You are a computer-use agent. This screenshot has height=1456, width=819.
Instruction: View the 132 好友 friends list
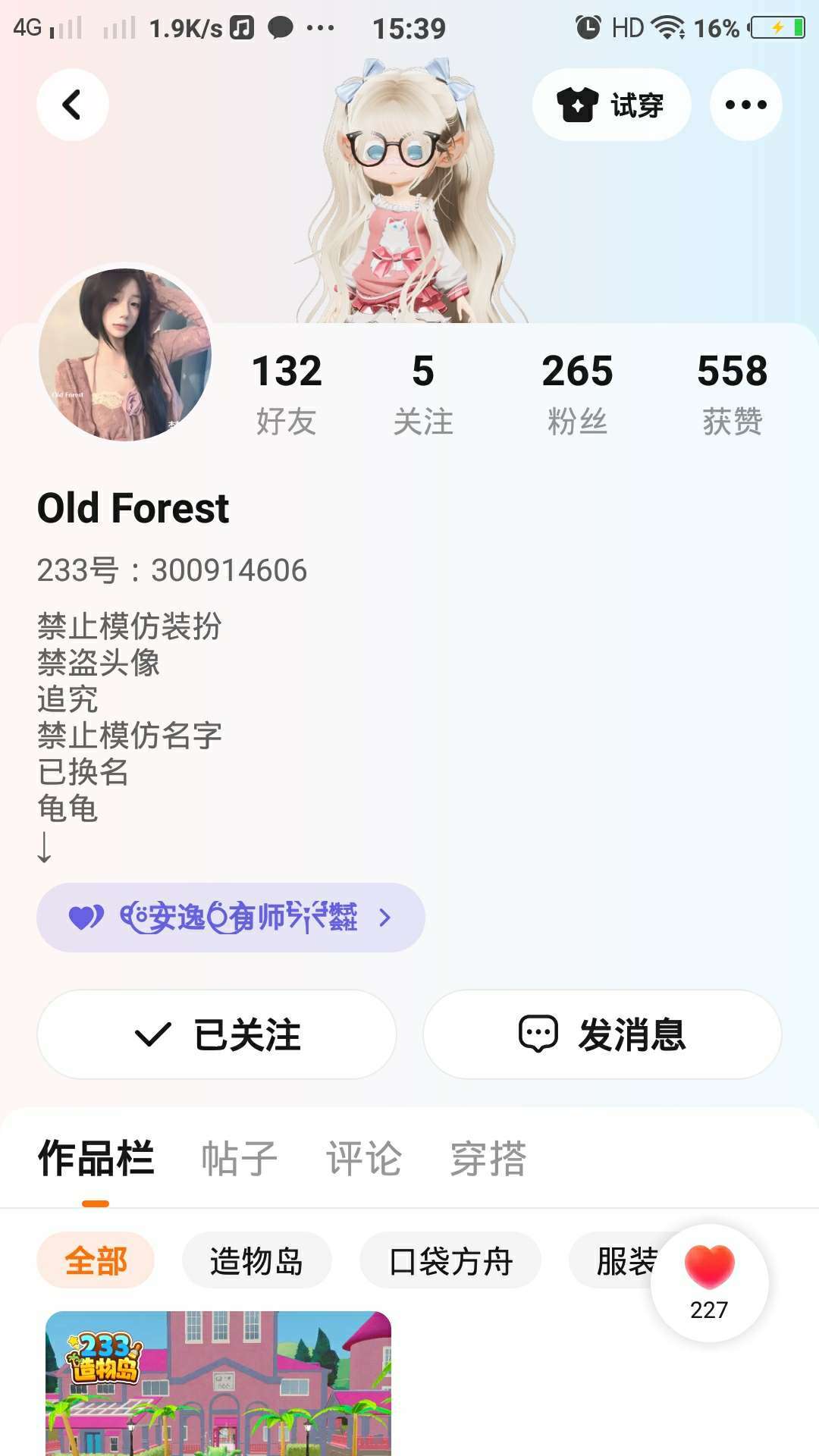point(286,393)
